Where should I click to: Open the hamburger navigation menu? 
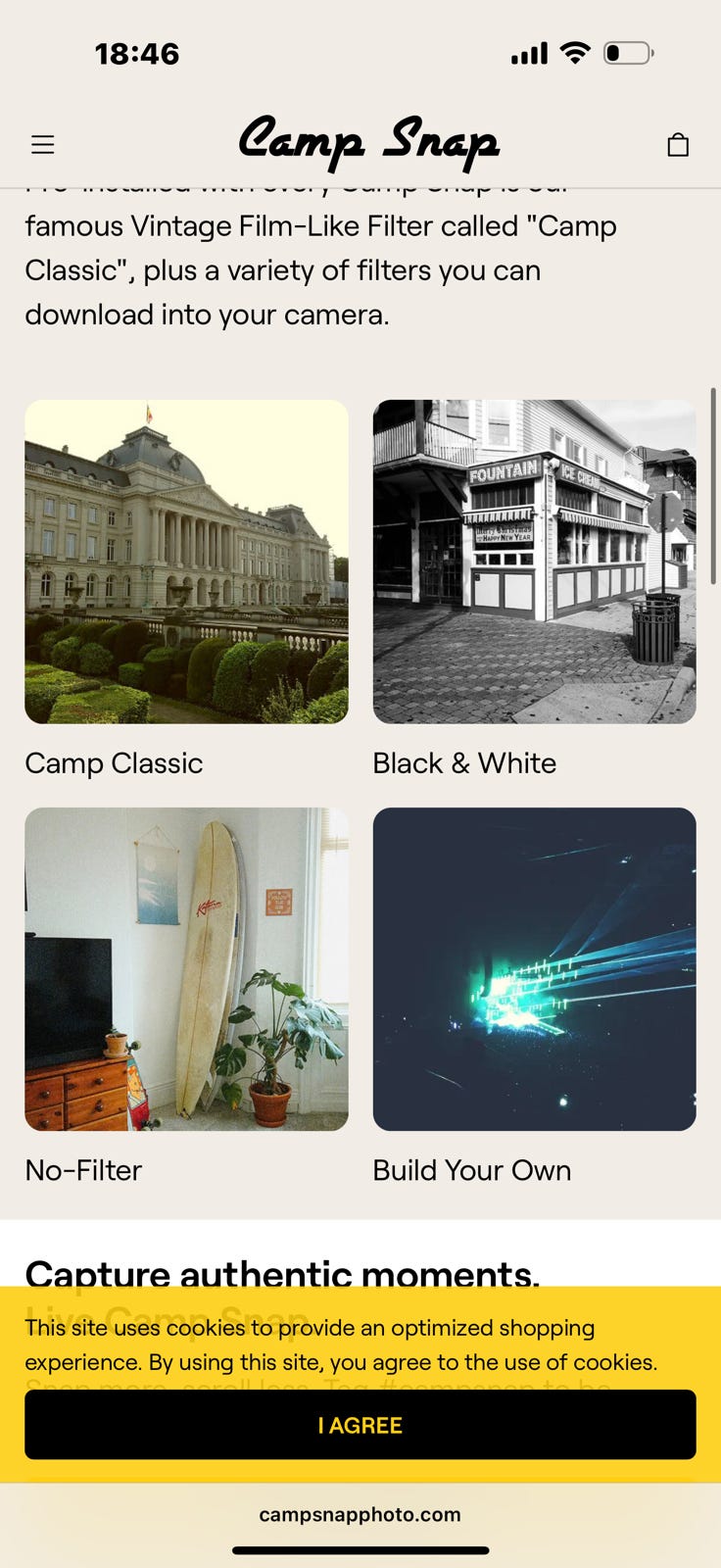(42, 143)
